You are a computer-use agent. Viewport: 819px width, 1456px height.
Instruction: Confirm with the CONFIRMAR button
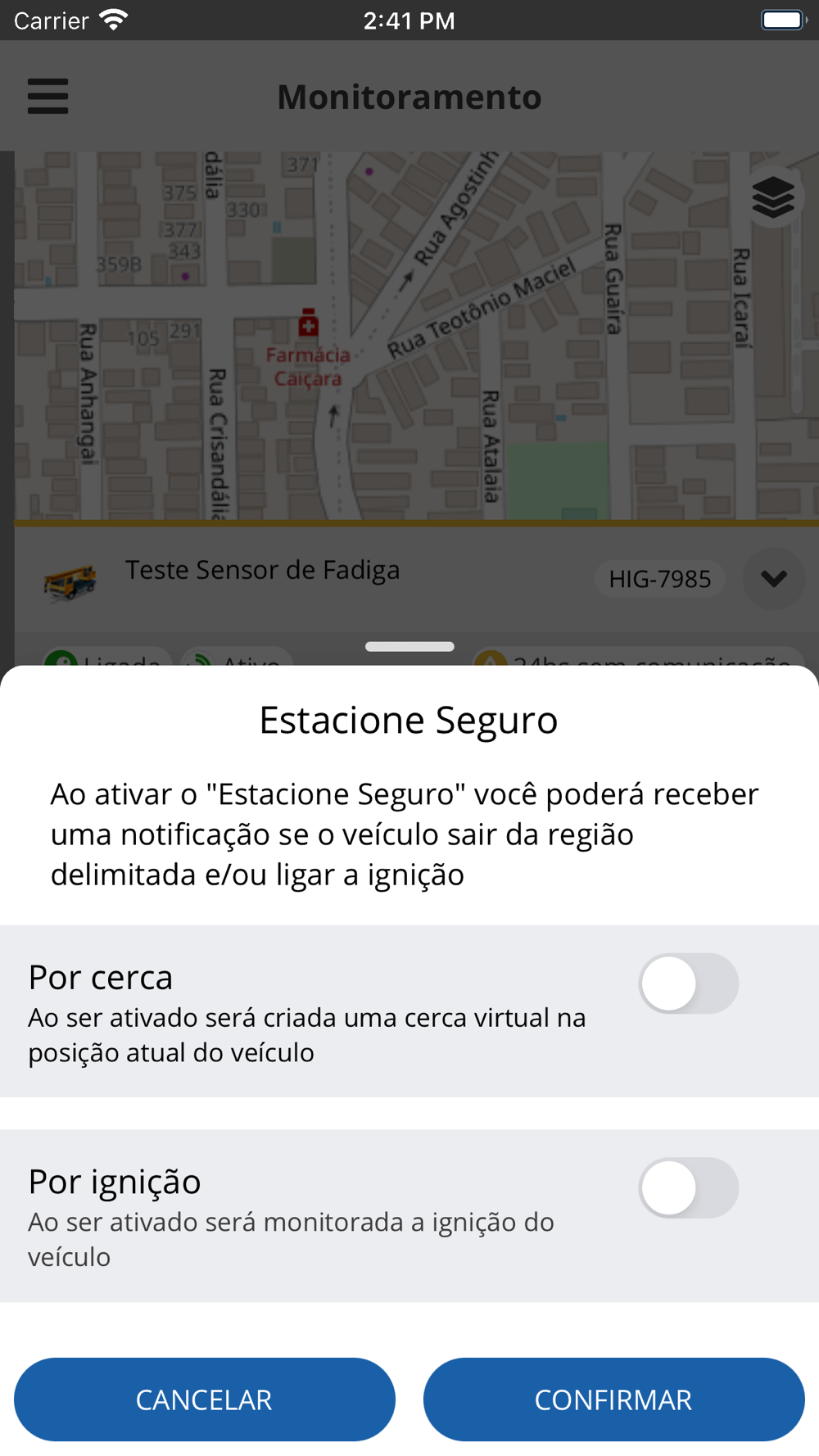point(613,1399)
